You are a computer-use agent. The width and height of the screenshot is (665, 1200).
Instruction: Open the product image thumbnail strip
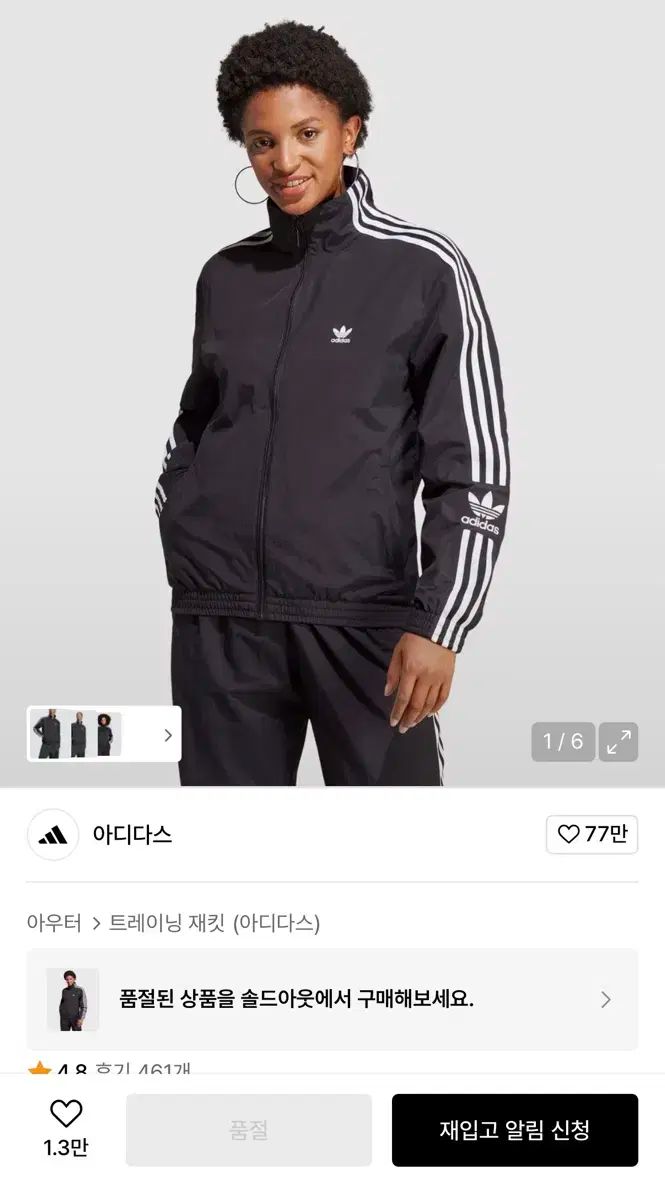[x=104, y=734]
